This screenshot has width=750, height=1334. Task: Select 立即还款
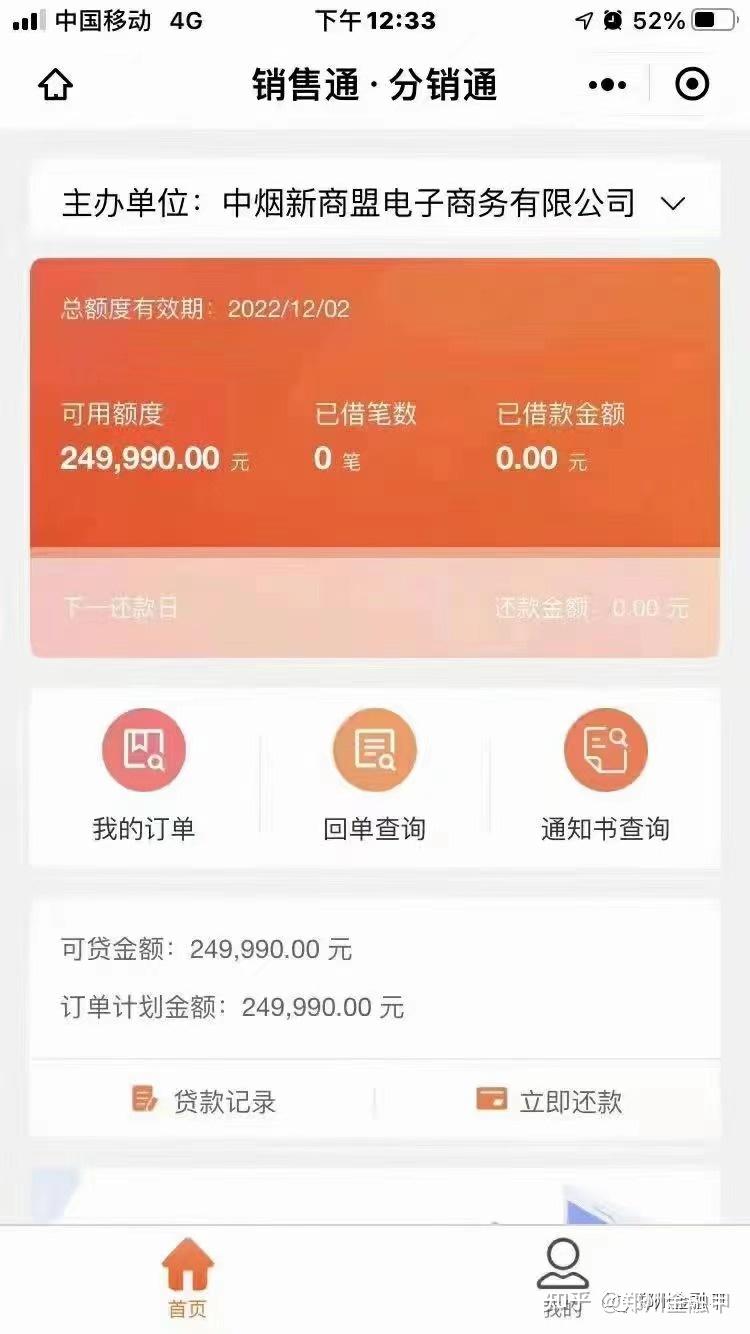pos(549,1101)
